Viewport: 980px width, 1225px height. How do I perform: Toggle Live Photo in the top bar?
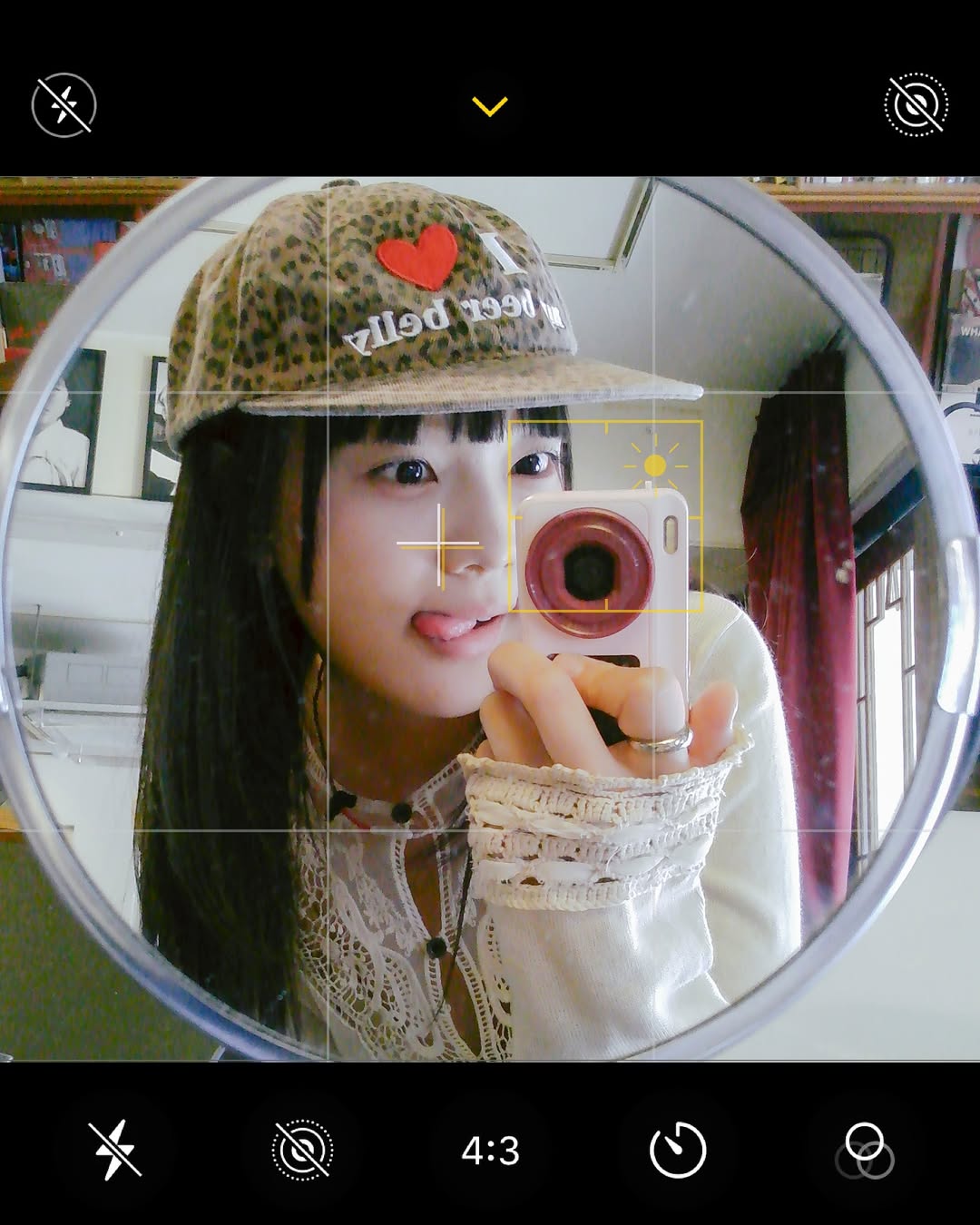[x=916, y=105]
